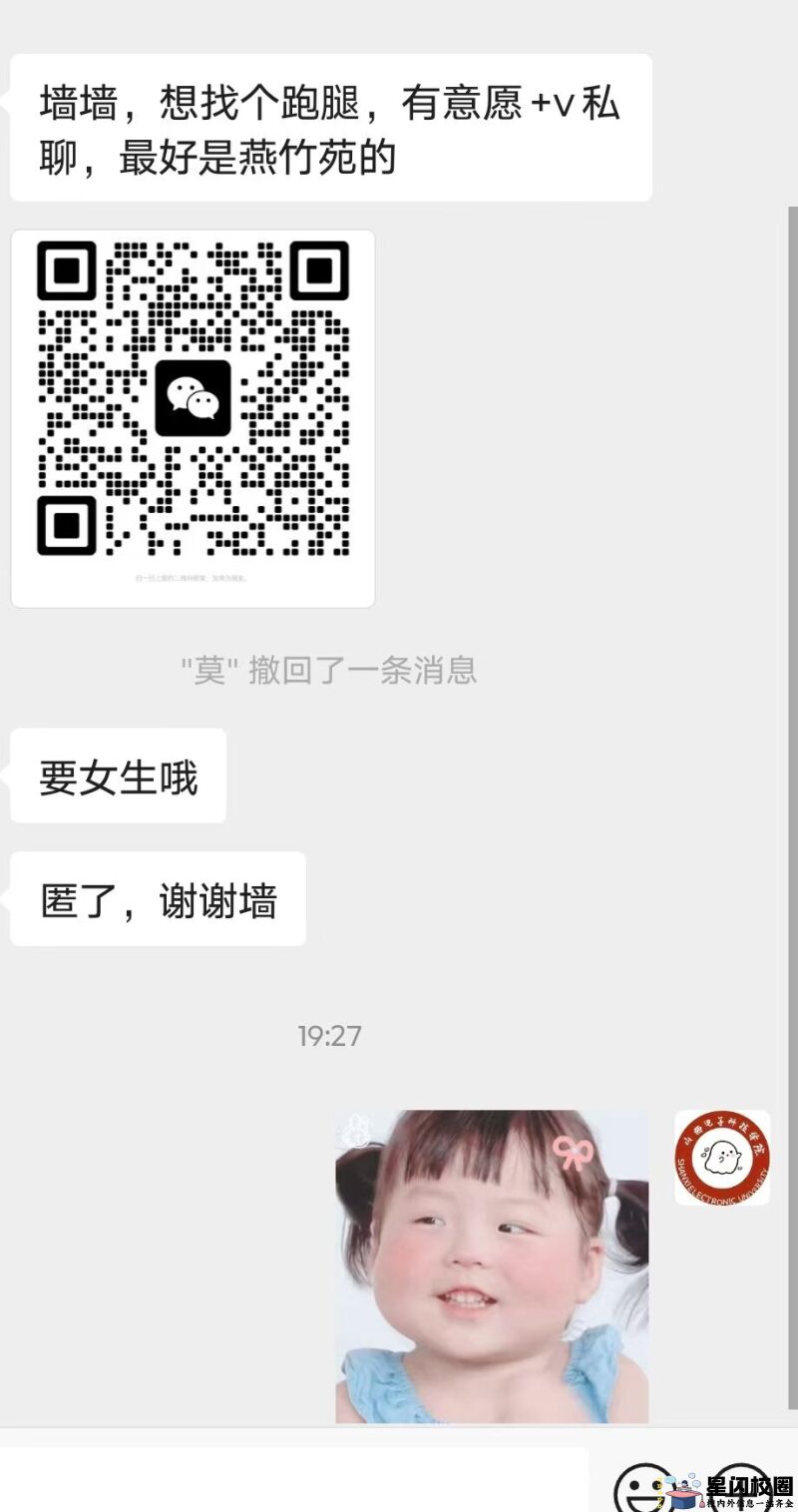The width and height of the screenshot is (798, 1512).
Task: Open the emoji sticker panel
Action: (x=642, y=1489)
